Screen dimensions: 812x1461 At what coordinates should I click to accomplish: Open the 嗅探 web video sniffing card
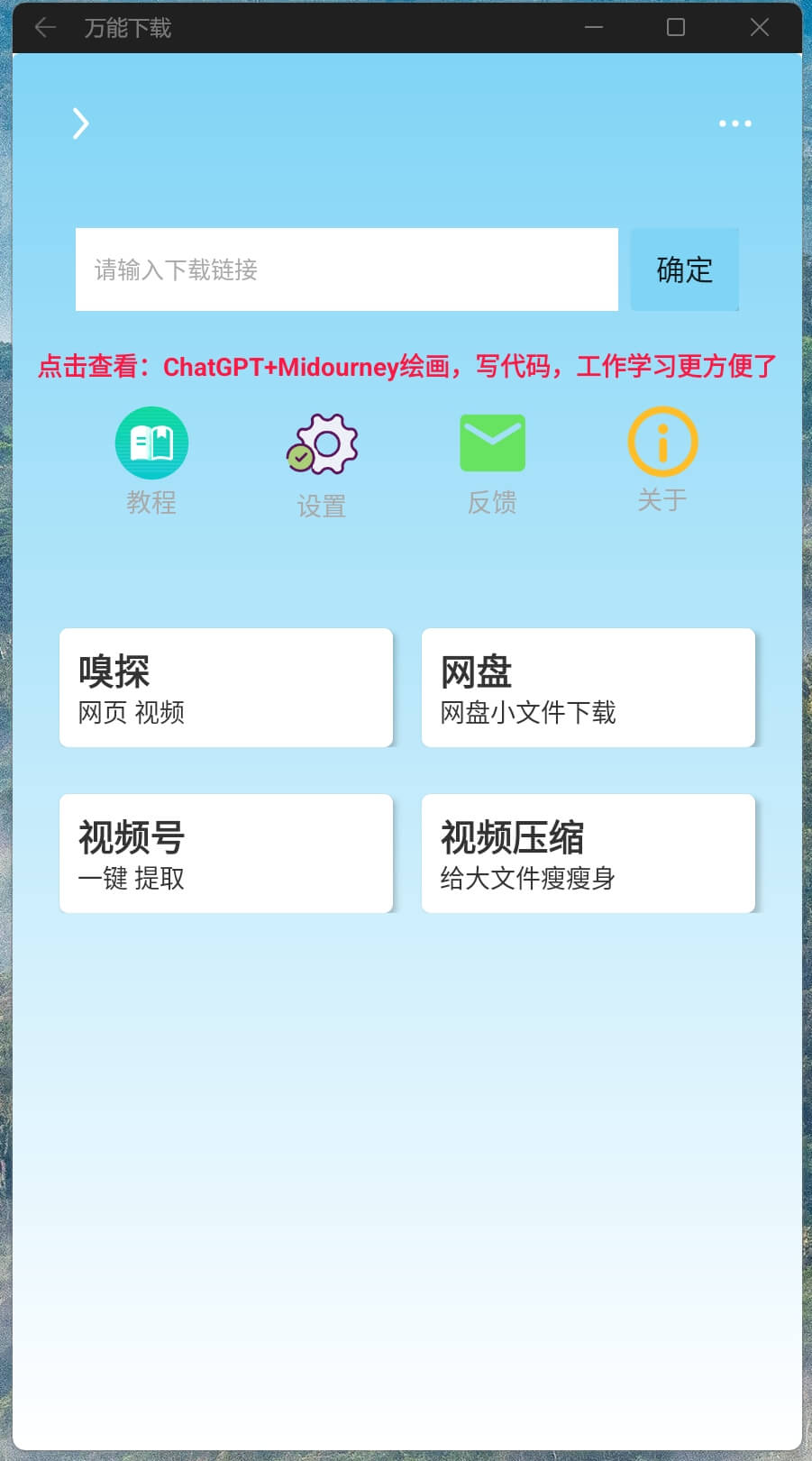[226, 688]
